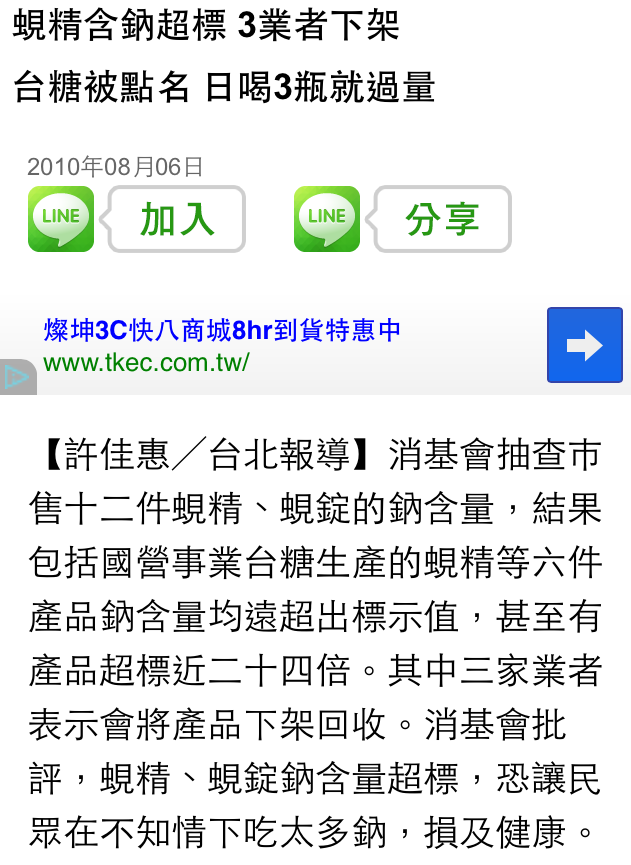Open the AdChoices triangle icon
The height and width of the screenshot is (865, 631).
click(x=17, y=377)
